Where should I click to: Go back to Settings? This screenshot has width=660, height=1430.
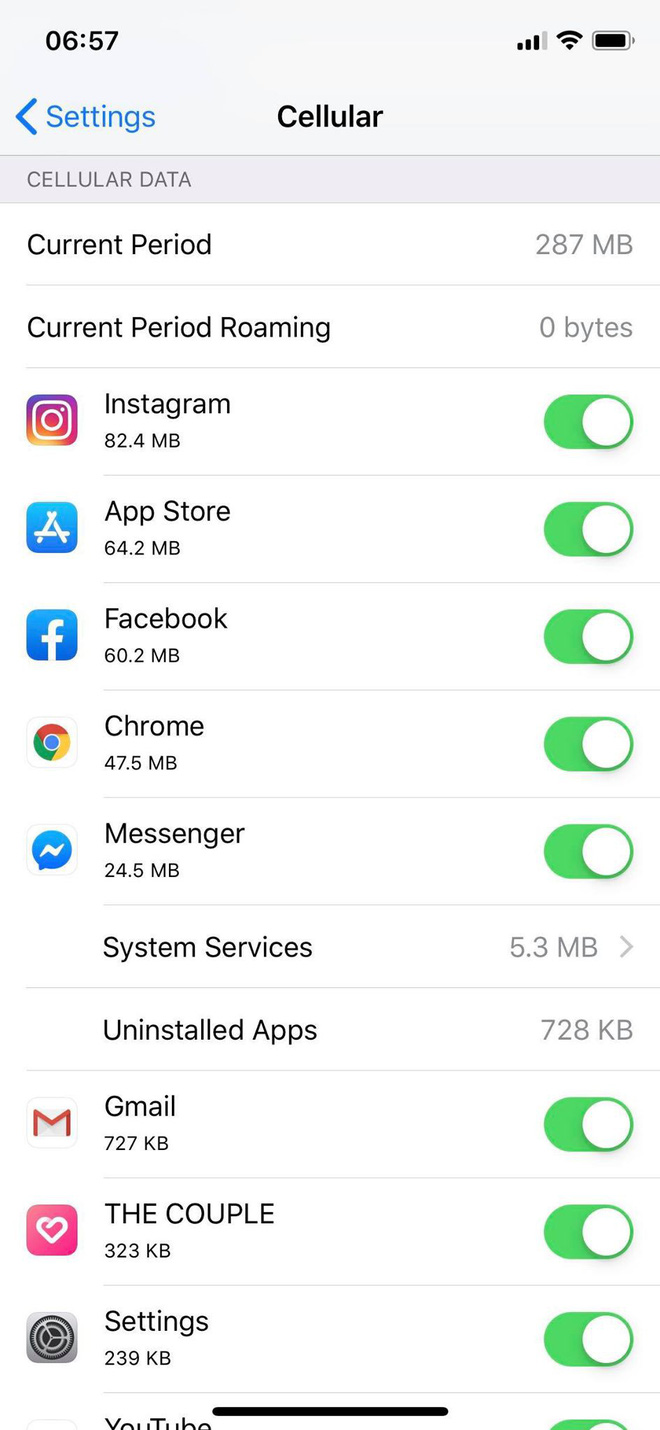pyautogui.click(x=86, y=117)
